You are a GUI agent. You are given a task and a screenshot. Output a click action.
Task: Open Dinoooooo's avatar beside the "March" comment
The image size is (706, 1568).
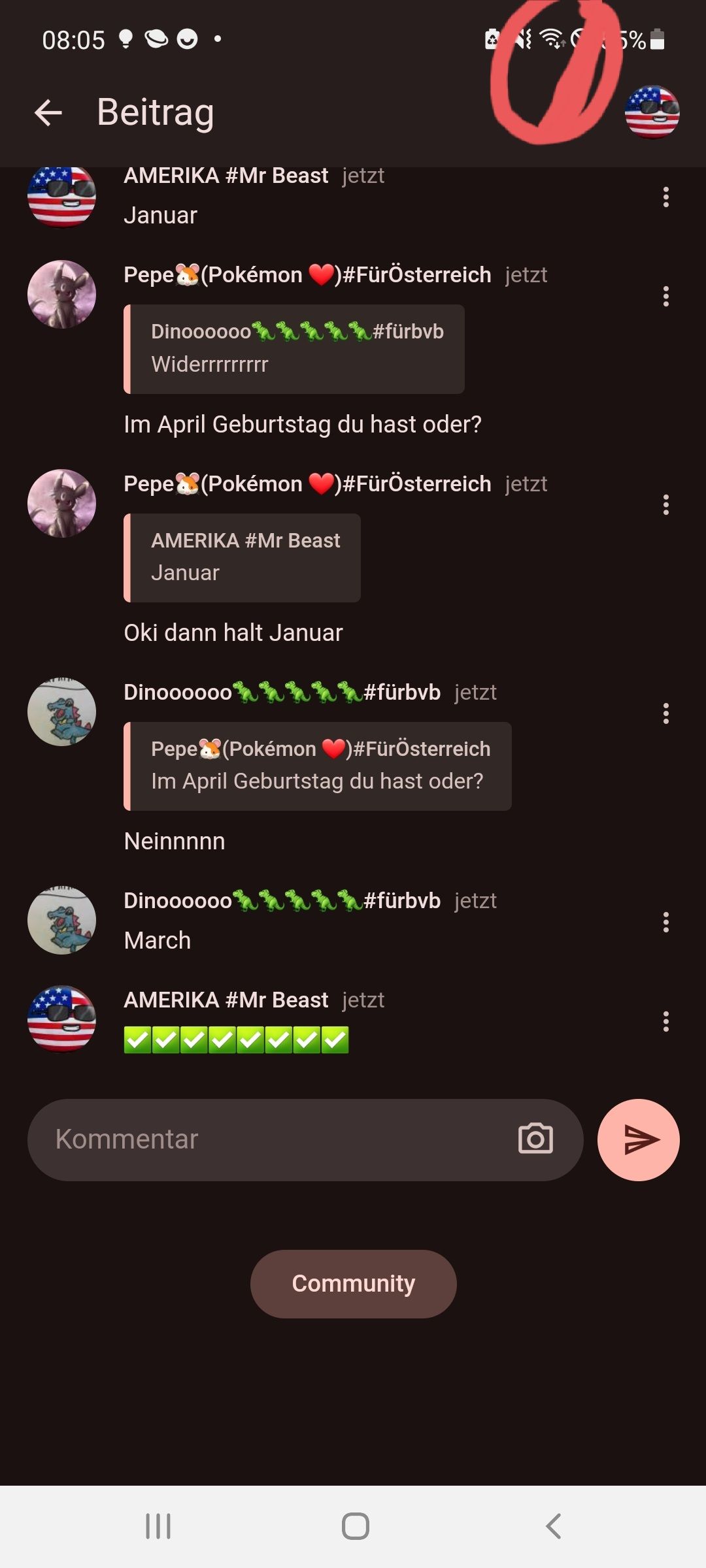click(61, 921)
